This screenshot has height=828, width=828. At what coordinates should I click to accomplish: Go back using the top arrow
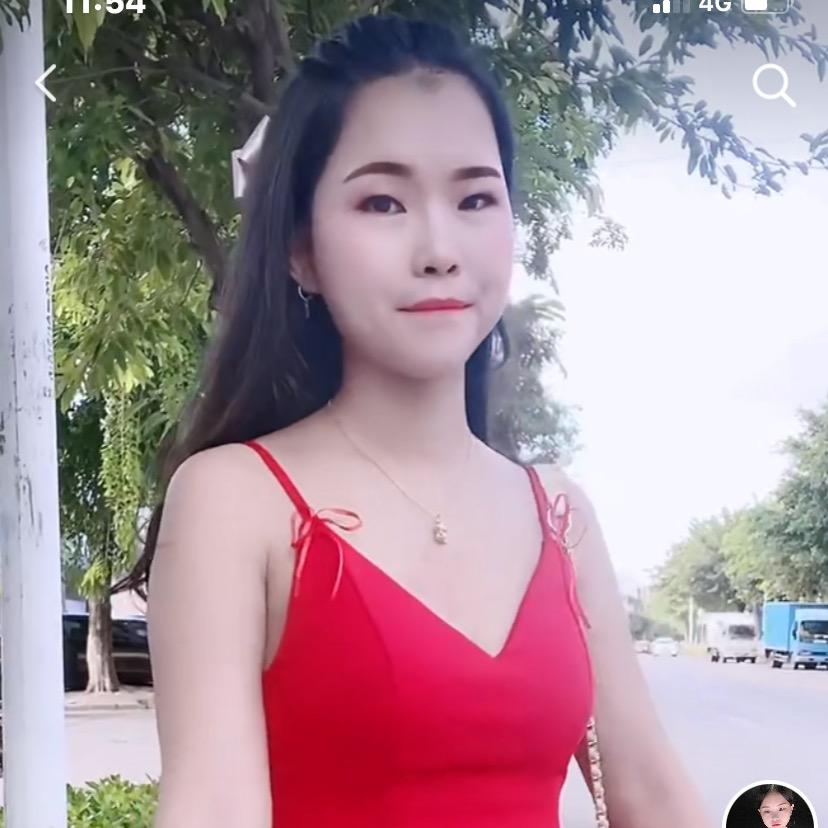tap(46, 83)
